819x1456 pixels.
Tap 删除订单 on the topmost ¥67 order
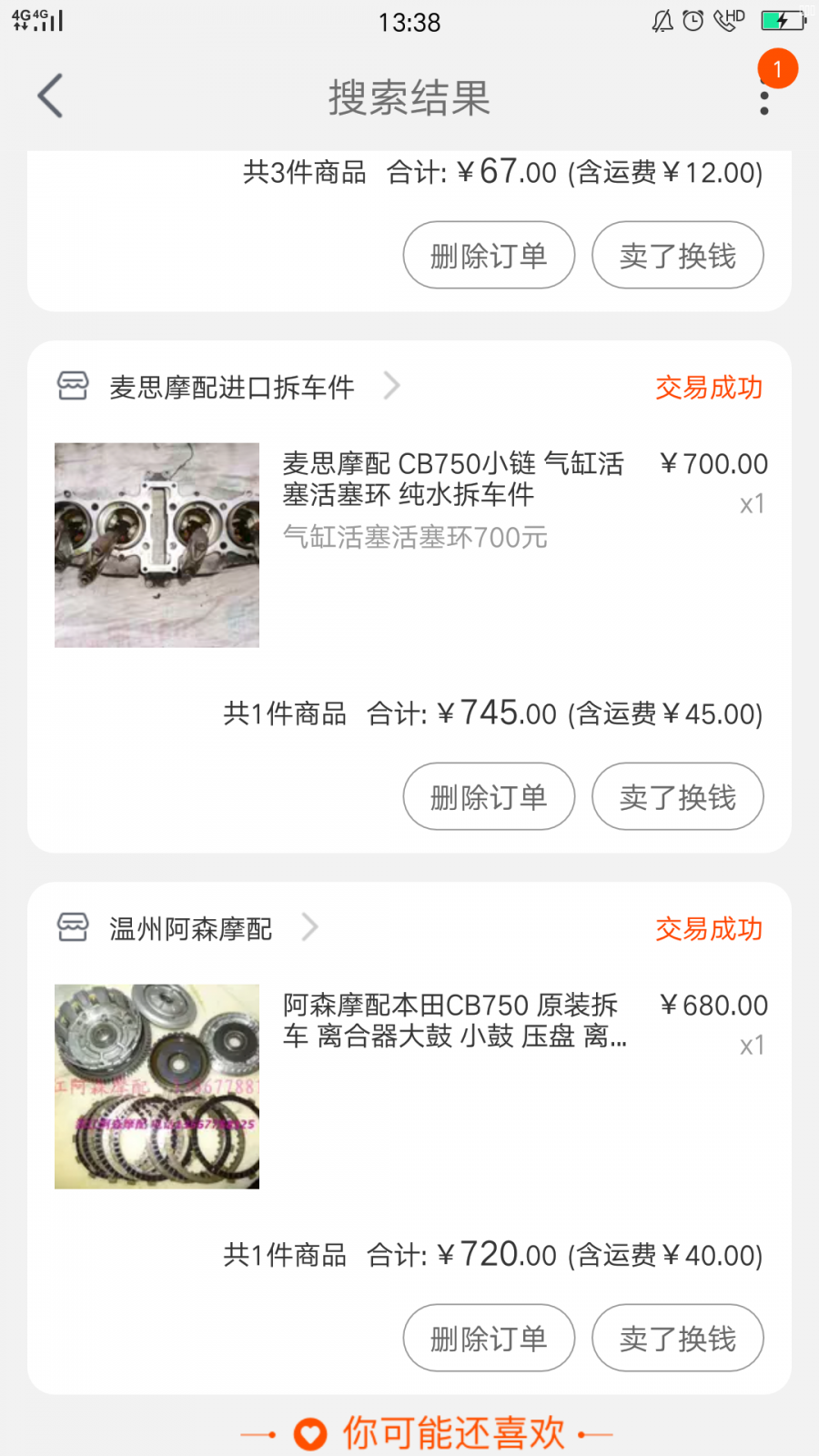tap(489, 256)
